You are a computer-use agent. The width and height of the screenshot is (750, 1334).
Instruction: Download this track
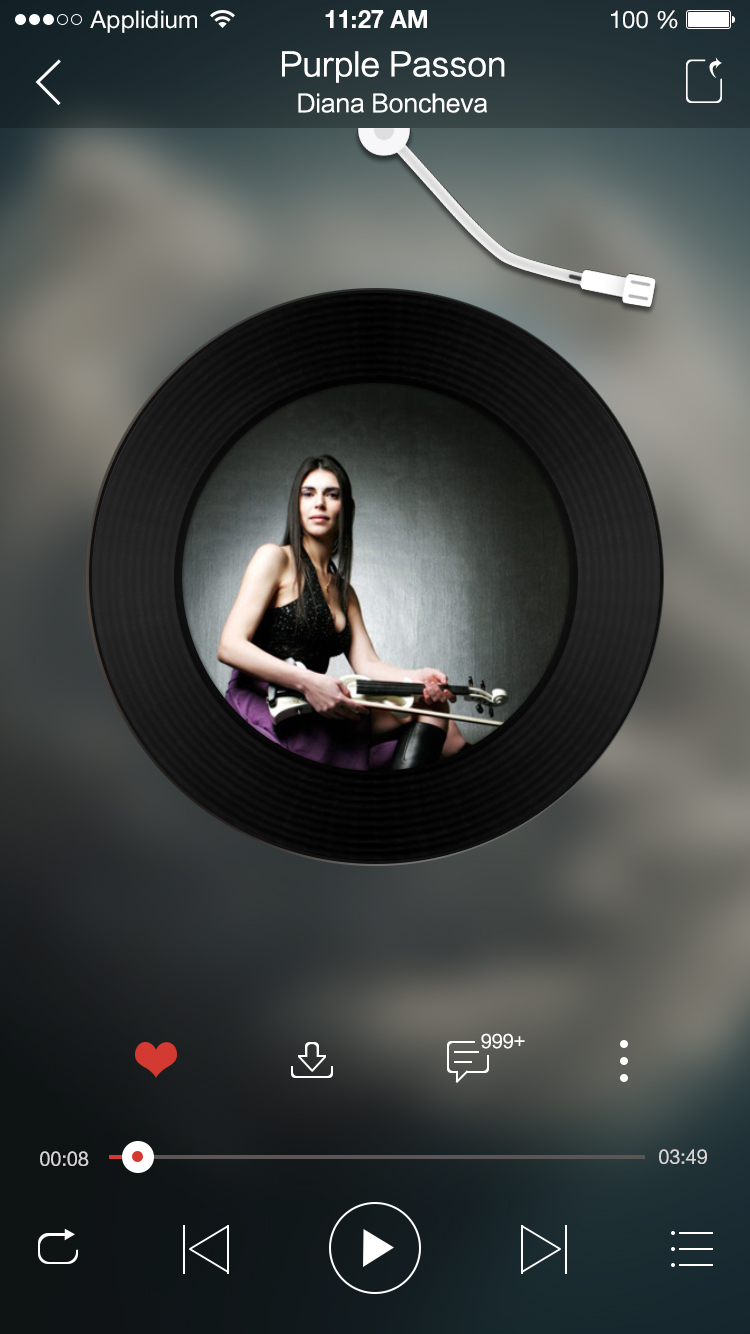coord(312,1060)
